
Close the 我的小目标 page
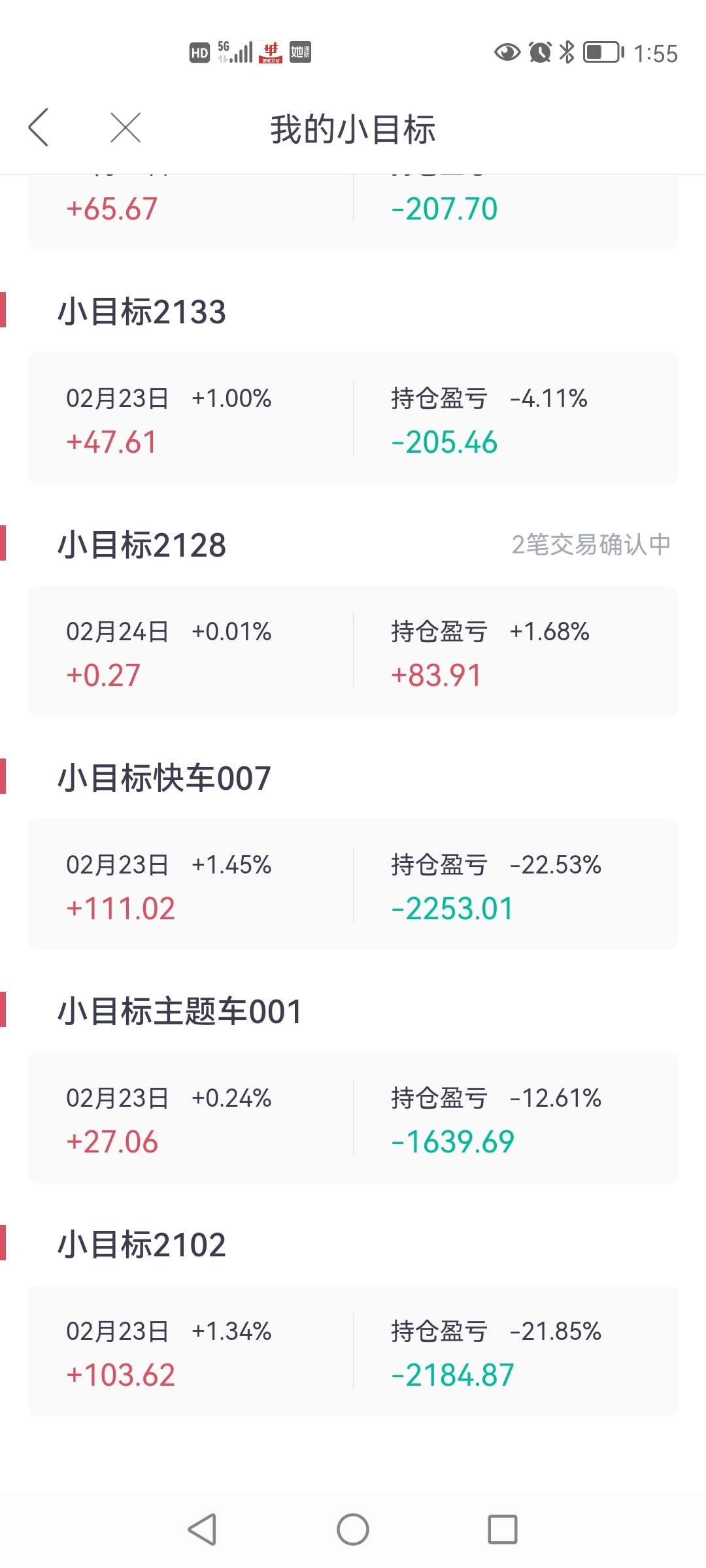(x=126, y=127)
